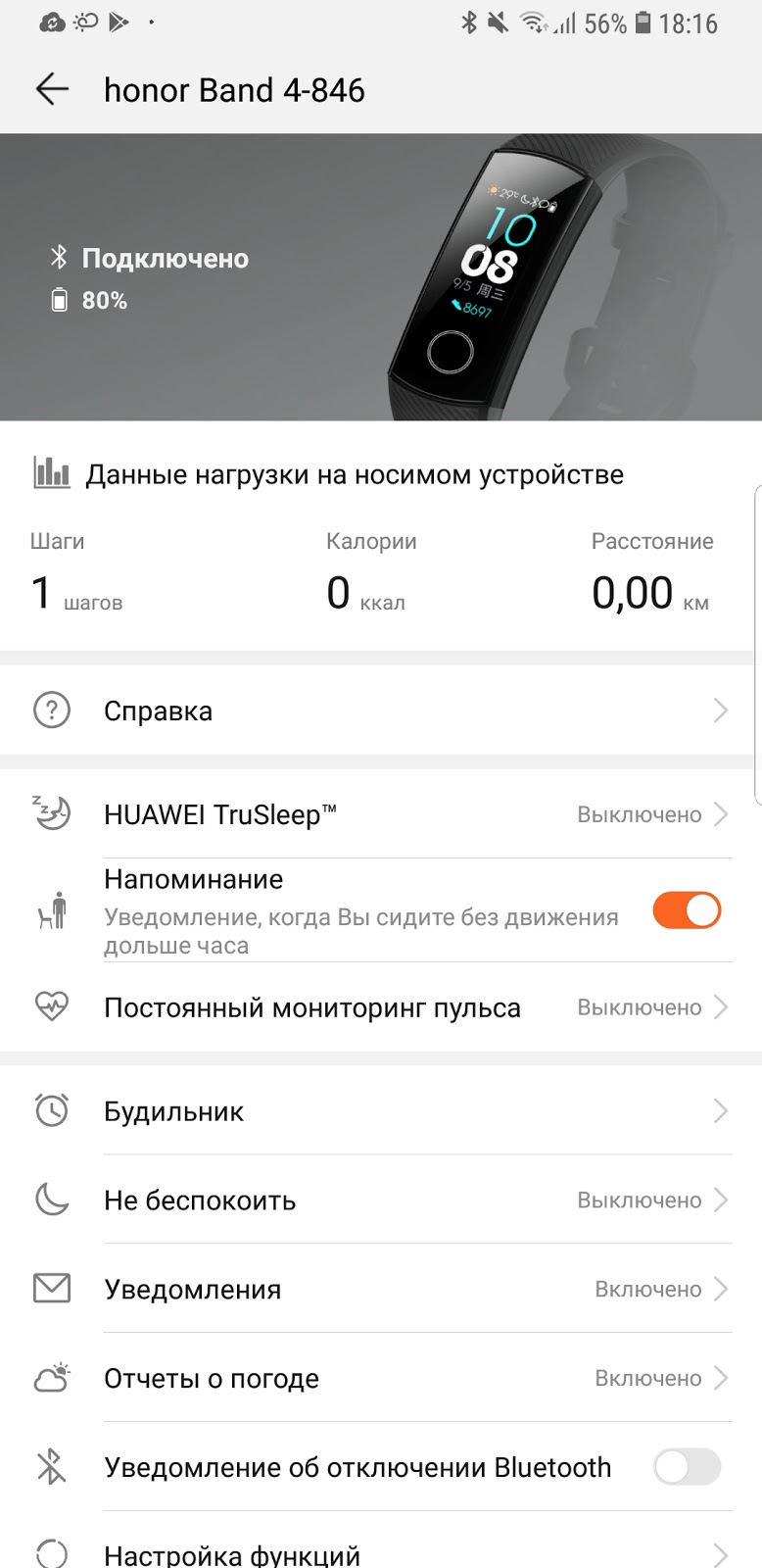The image size is (762, 1568).
Task: Open Постоянный мониторинг пульса setting
Action: tap(381, 1007)
